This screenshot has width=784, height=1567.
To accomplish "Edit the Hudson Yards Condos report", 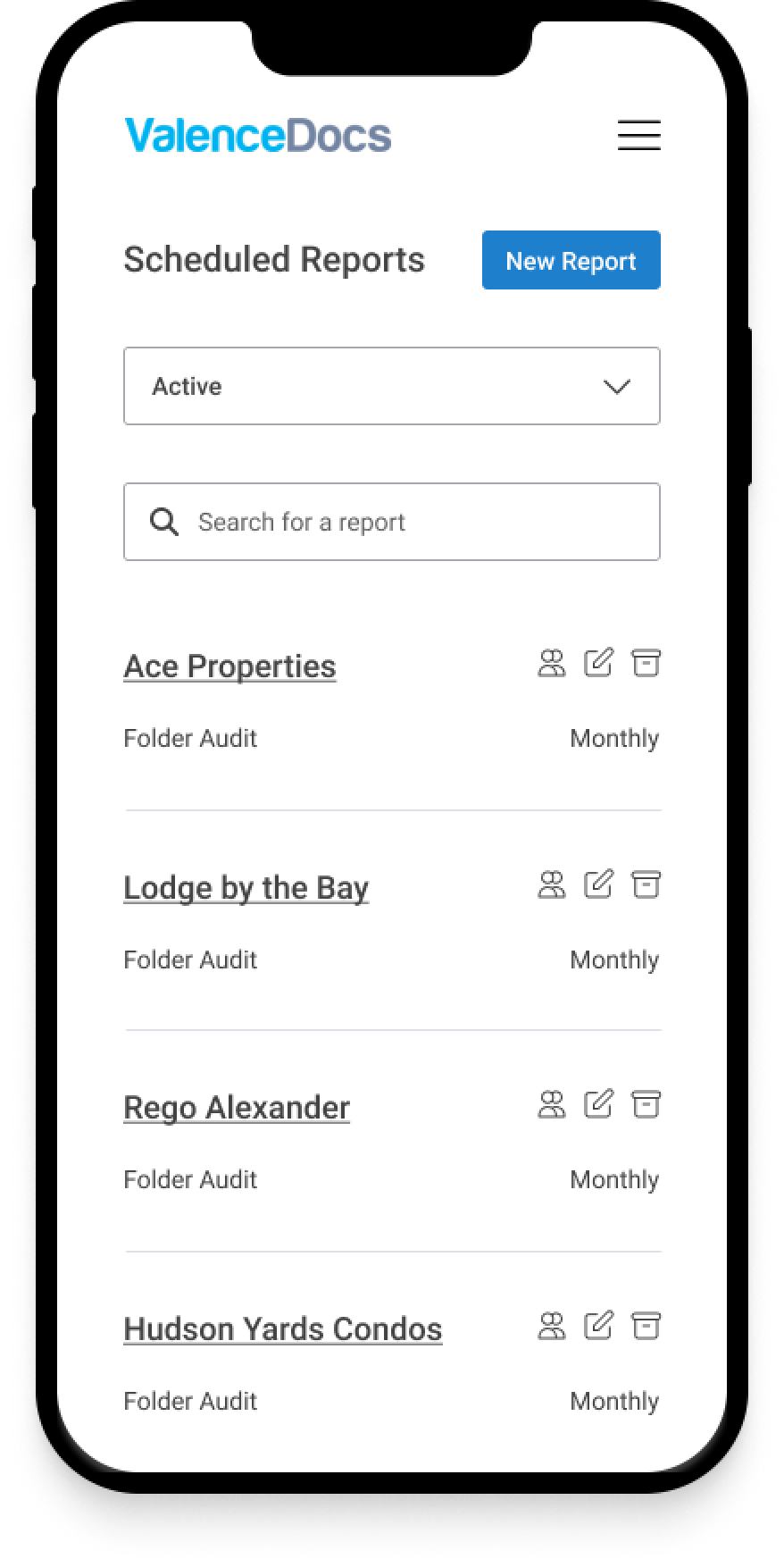I will click(598, 1325).
